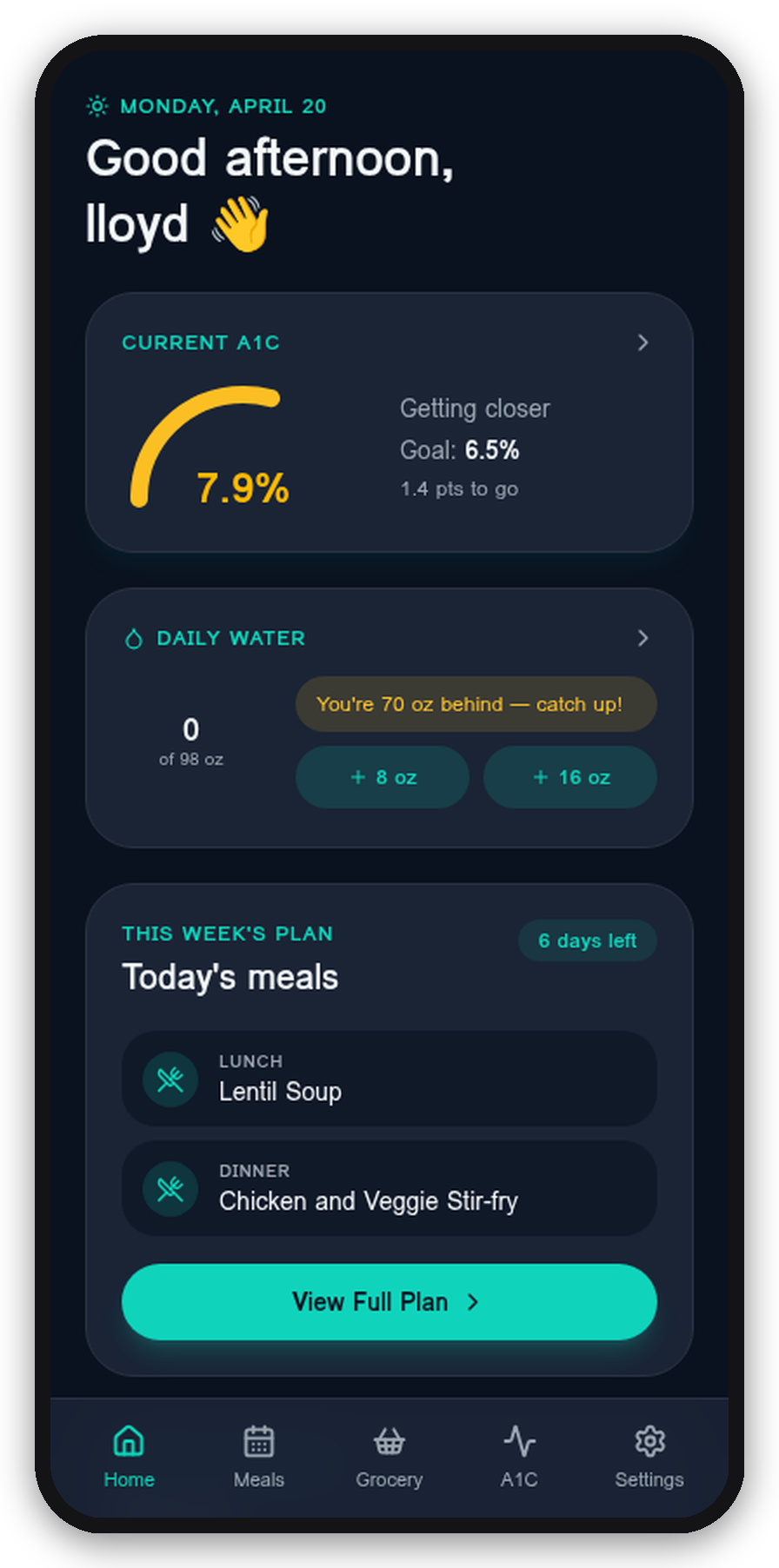The height and width of the screenshot is (1568, 779).
Task: Select the Lentil Soup lunch card
Action: point(389,1080)
